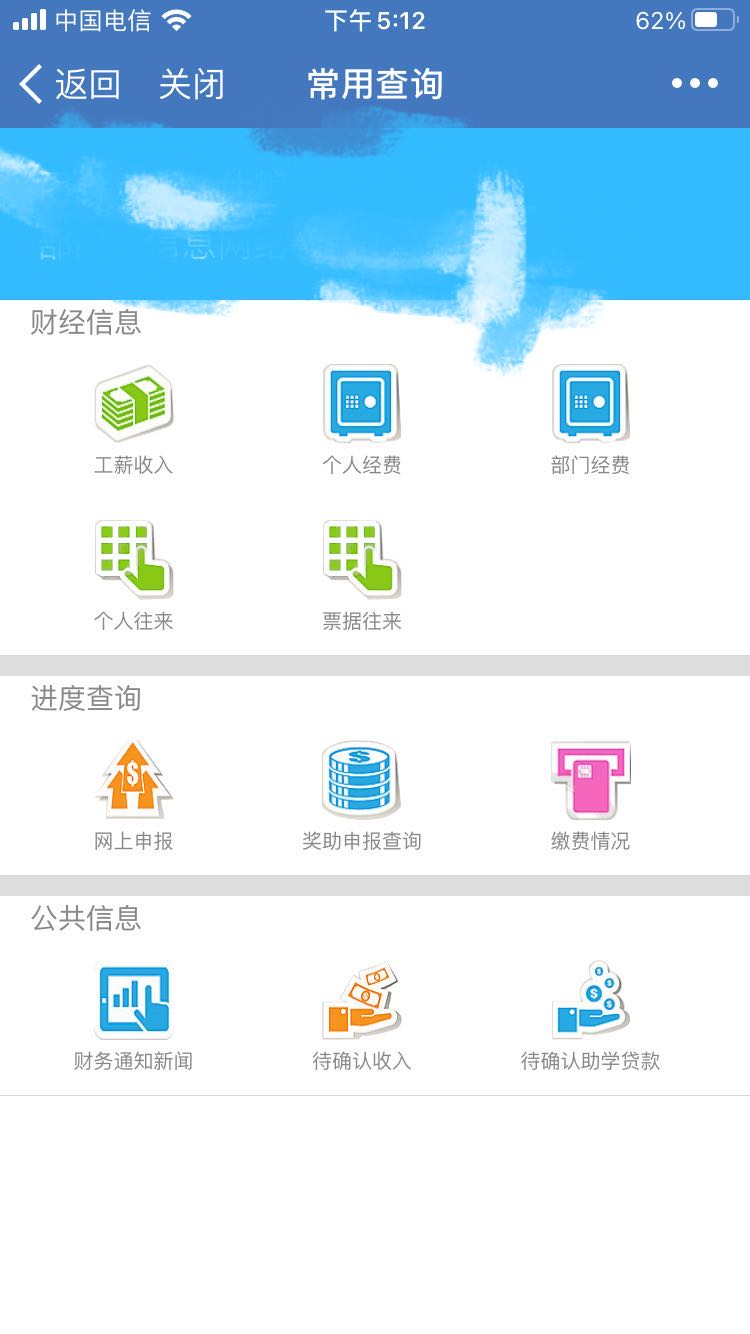Viewport: 750px width, 1334px height.
Task: Open 工资收入 salary query
Action: [134, 418]
